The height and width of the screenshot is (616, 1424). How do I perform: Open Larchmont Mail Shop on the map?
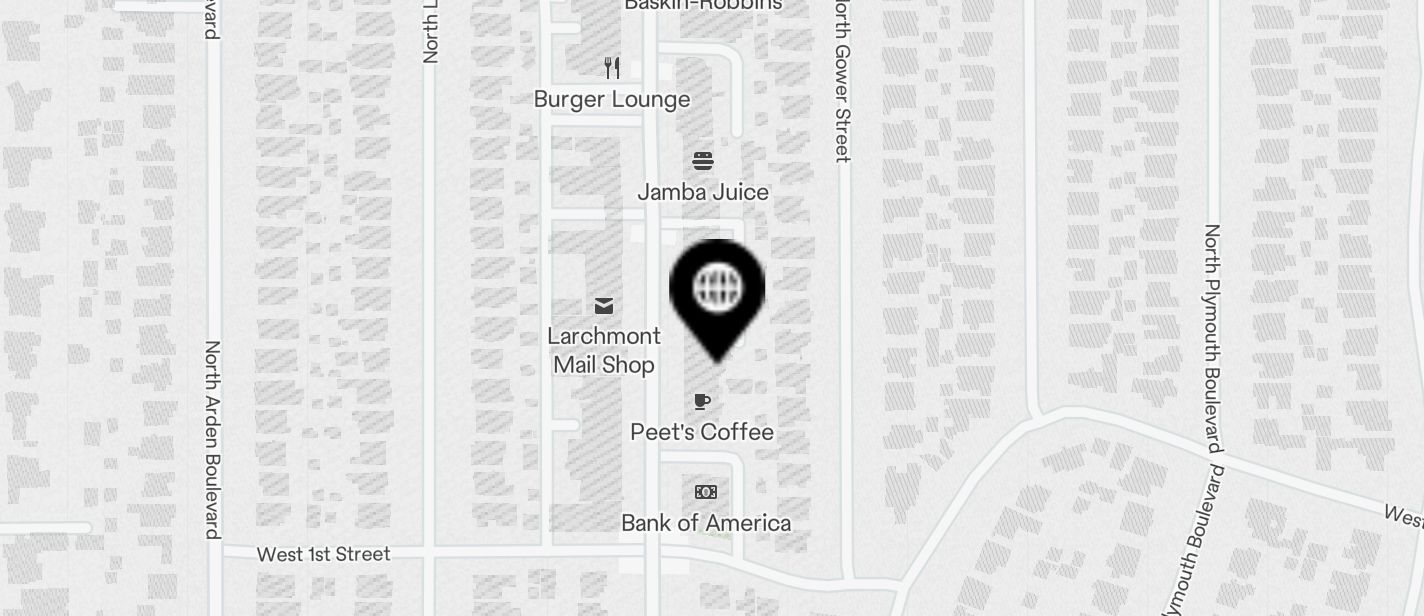coord(604,306)
